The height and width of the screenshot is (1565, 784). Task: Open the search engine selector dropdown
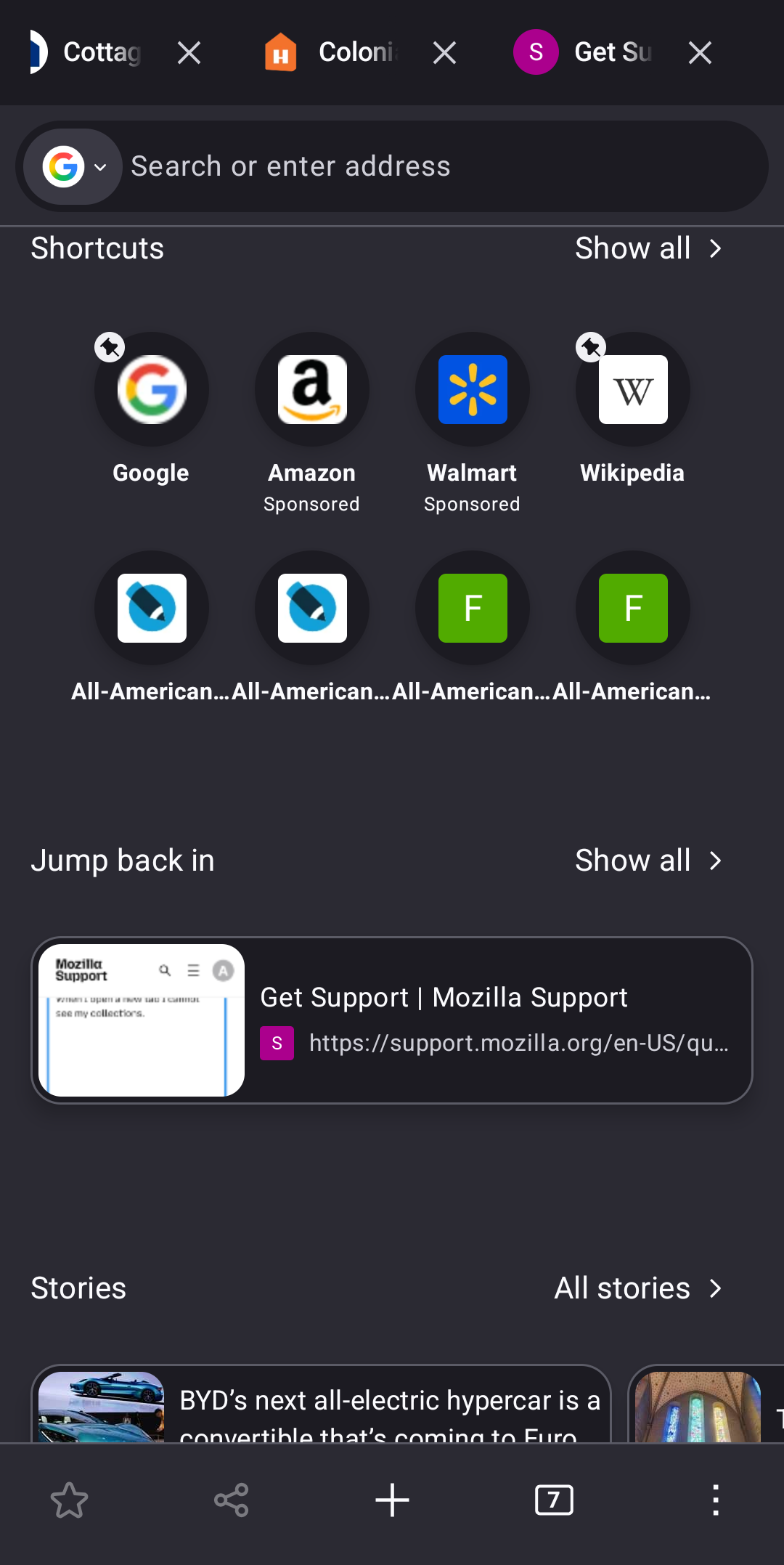(x=73, y=167)
